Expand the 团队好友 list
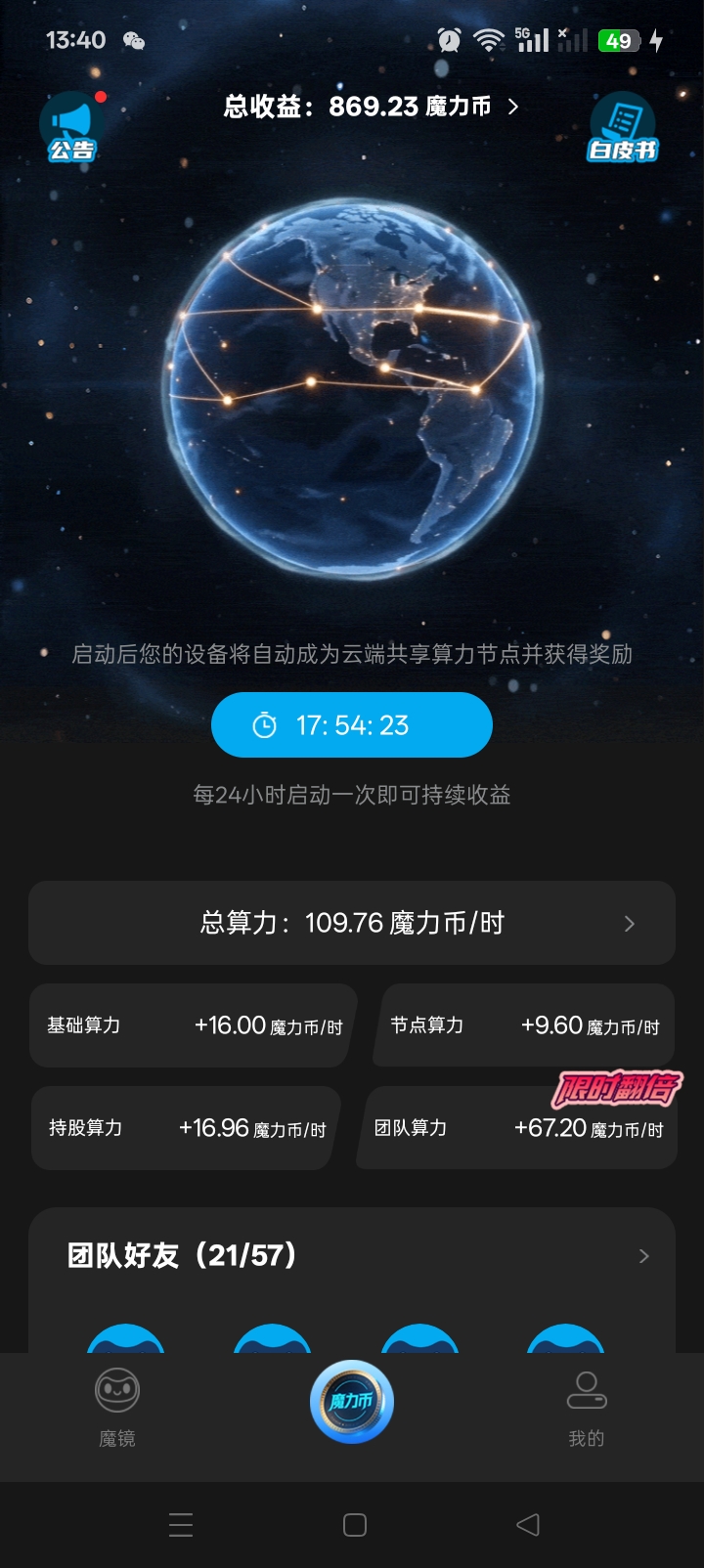 point(643,1256)
